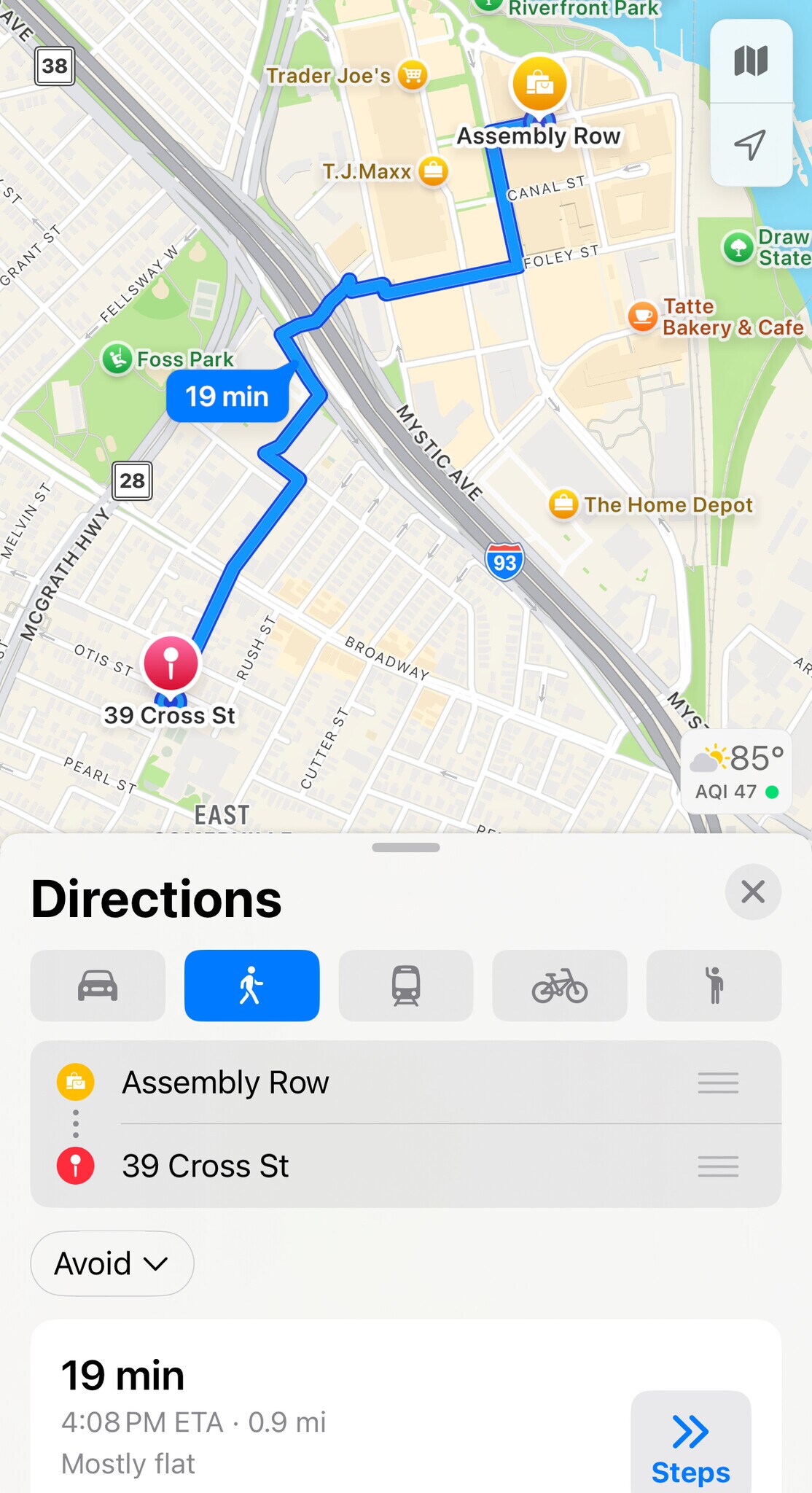Tap the 19 min route label
This screenshot has height=1493, width=812.
coord(227,397)
